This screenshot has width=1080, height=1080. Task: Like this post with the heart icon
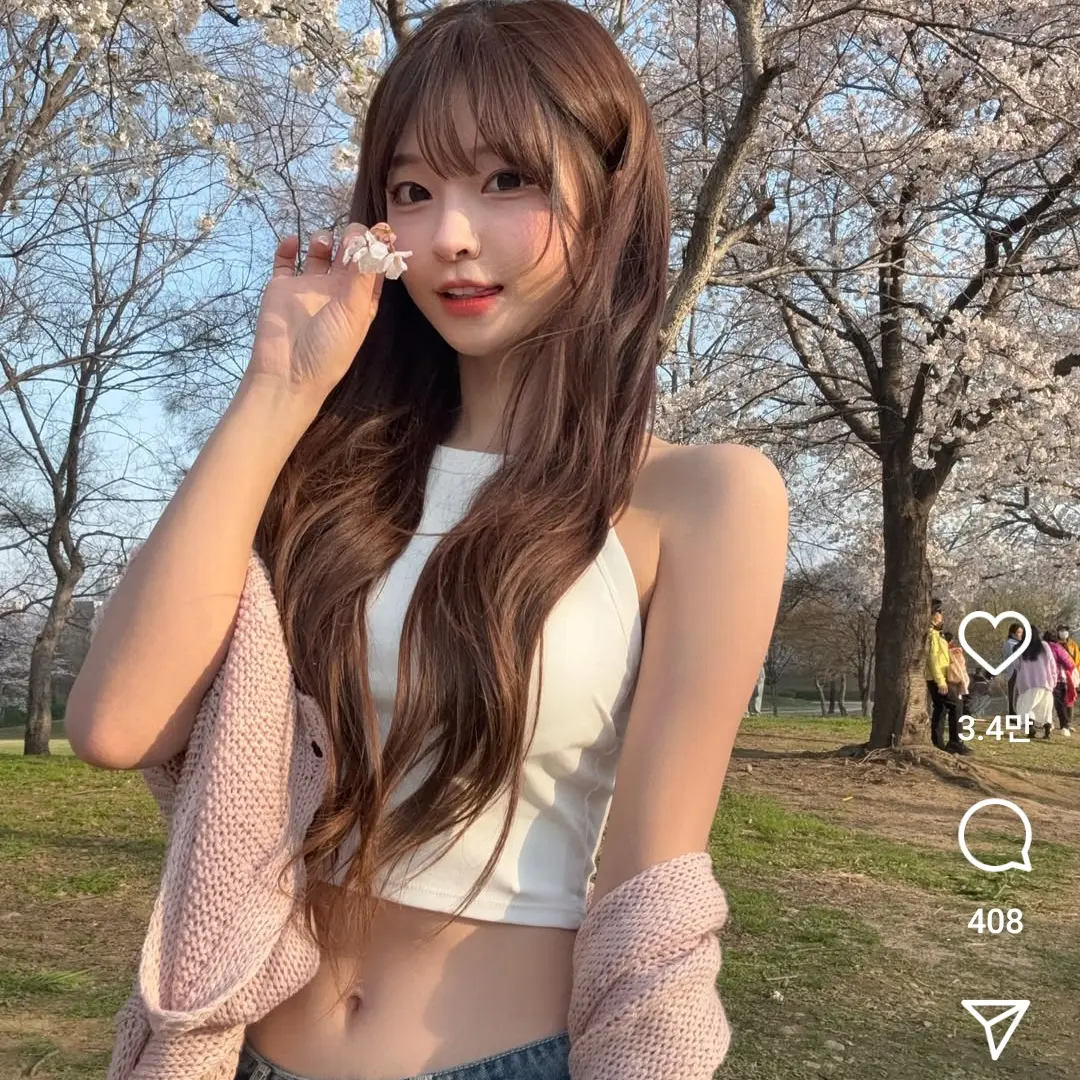(994, 643)
